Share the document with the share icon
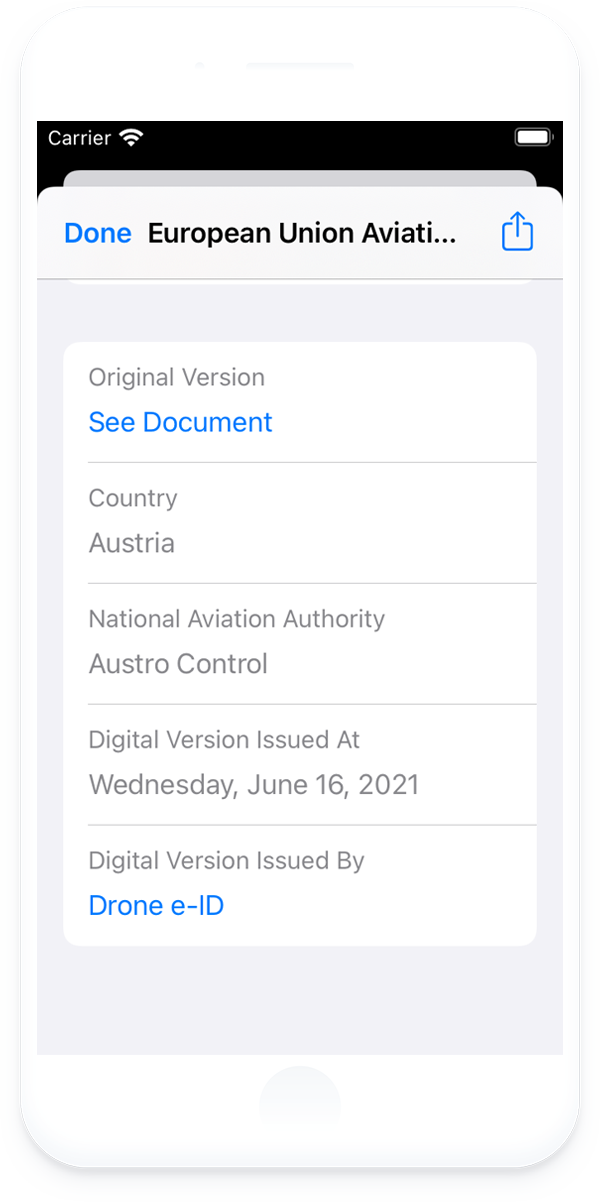 [517, 231]
